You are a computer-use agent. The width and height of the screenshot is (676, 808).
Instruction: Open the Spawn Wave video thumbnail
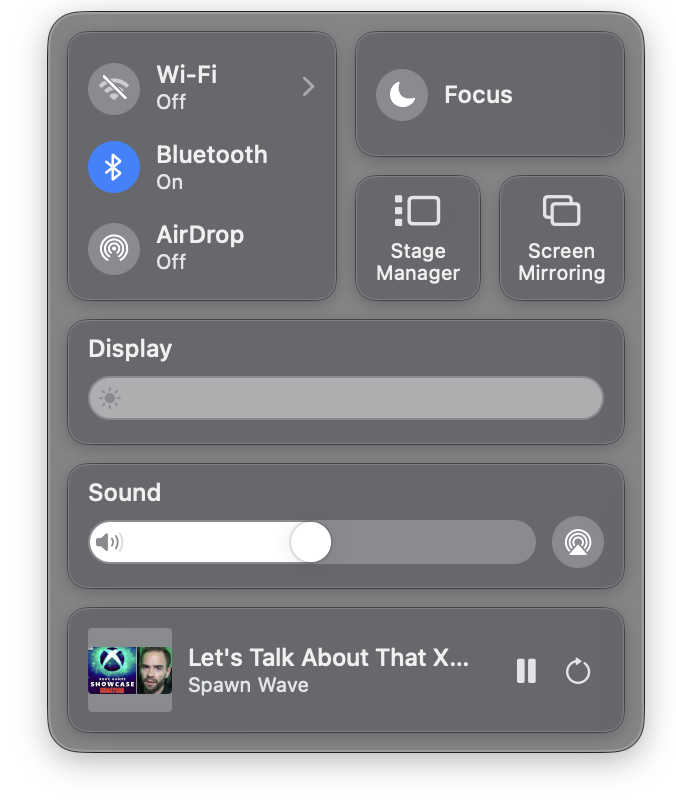(130, 670)
